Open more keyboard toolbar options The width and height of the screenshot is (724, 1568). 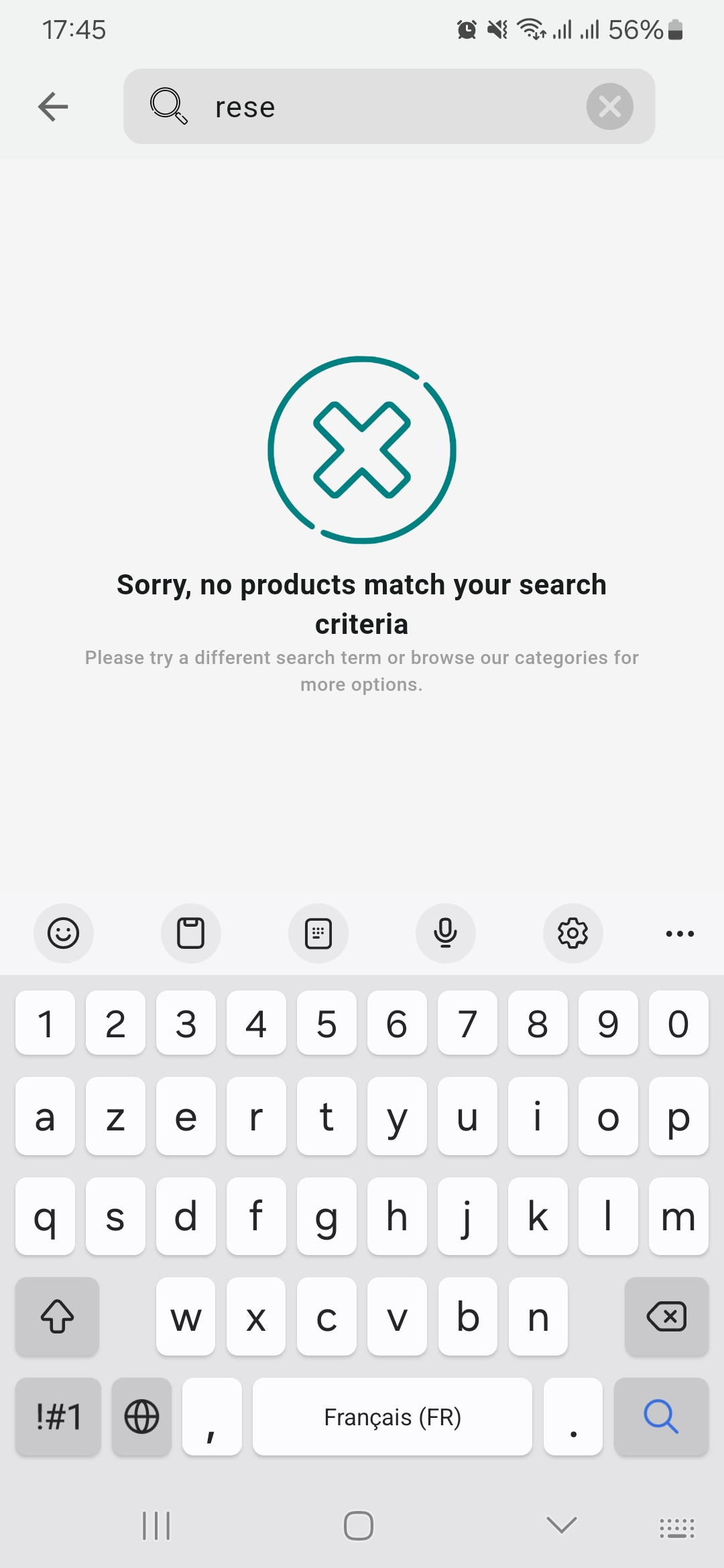click(679, 933)
